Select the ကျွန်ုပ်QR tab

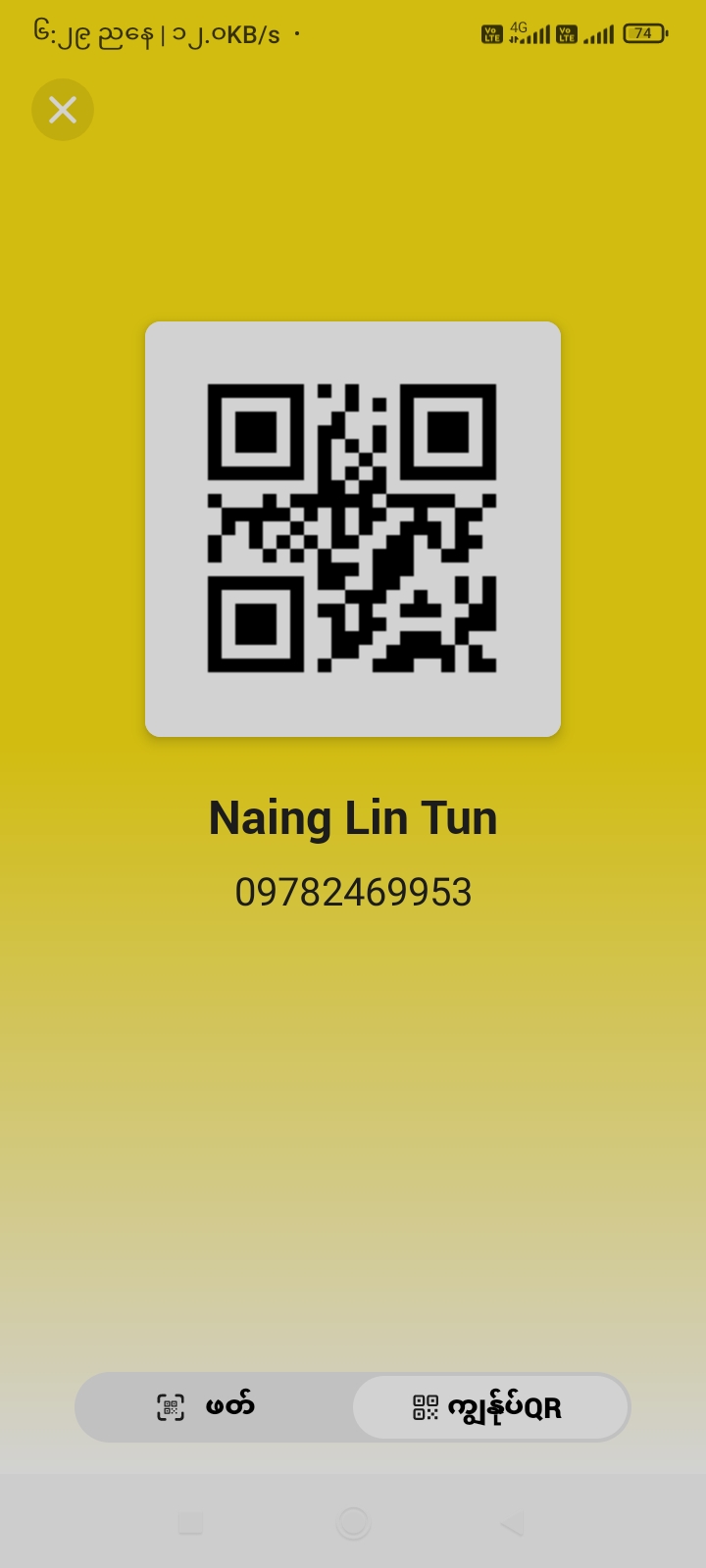coord(489,1407)
